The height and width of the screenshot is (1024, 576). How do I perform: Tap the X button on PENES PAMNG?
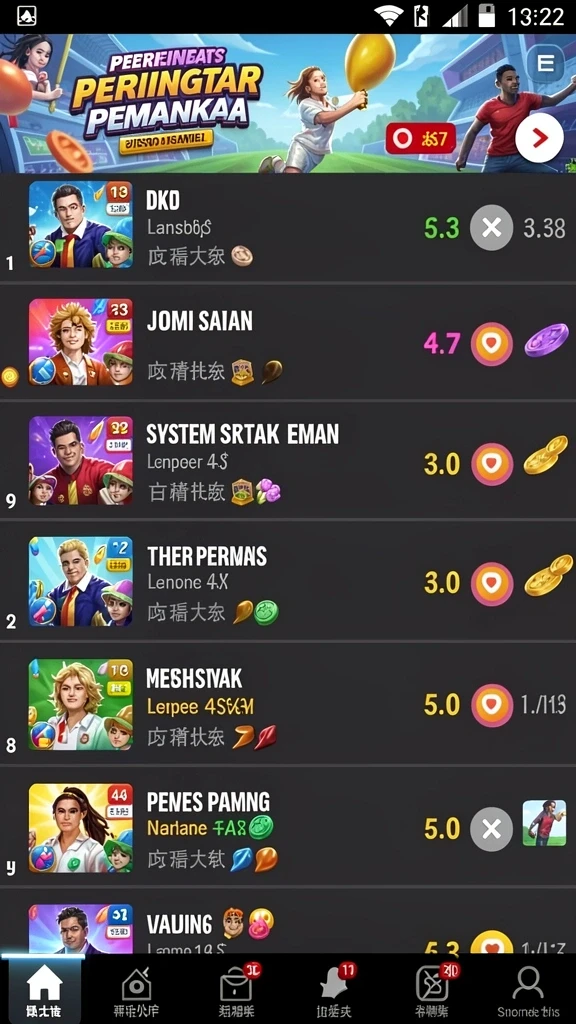(x=492, y=829)
